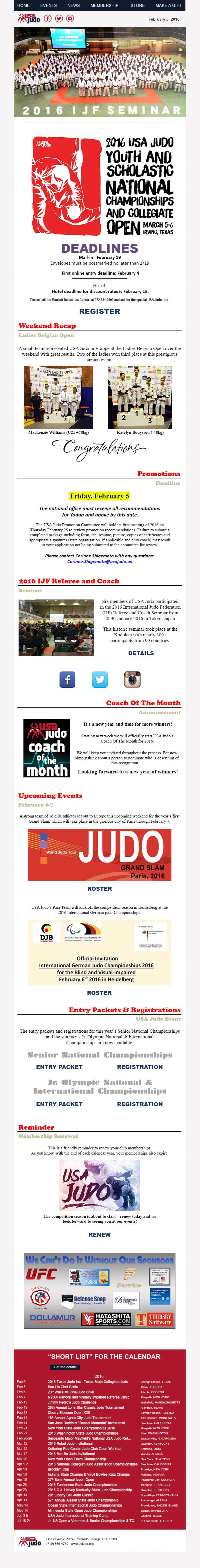Email Corinne.Shigemoto@usajudo.us
The height and width of the screenshot is (1568, 200).
[100, 561]
